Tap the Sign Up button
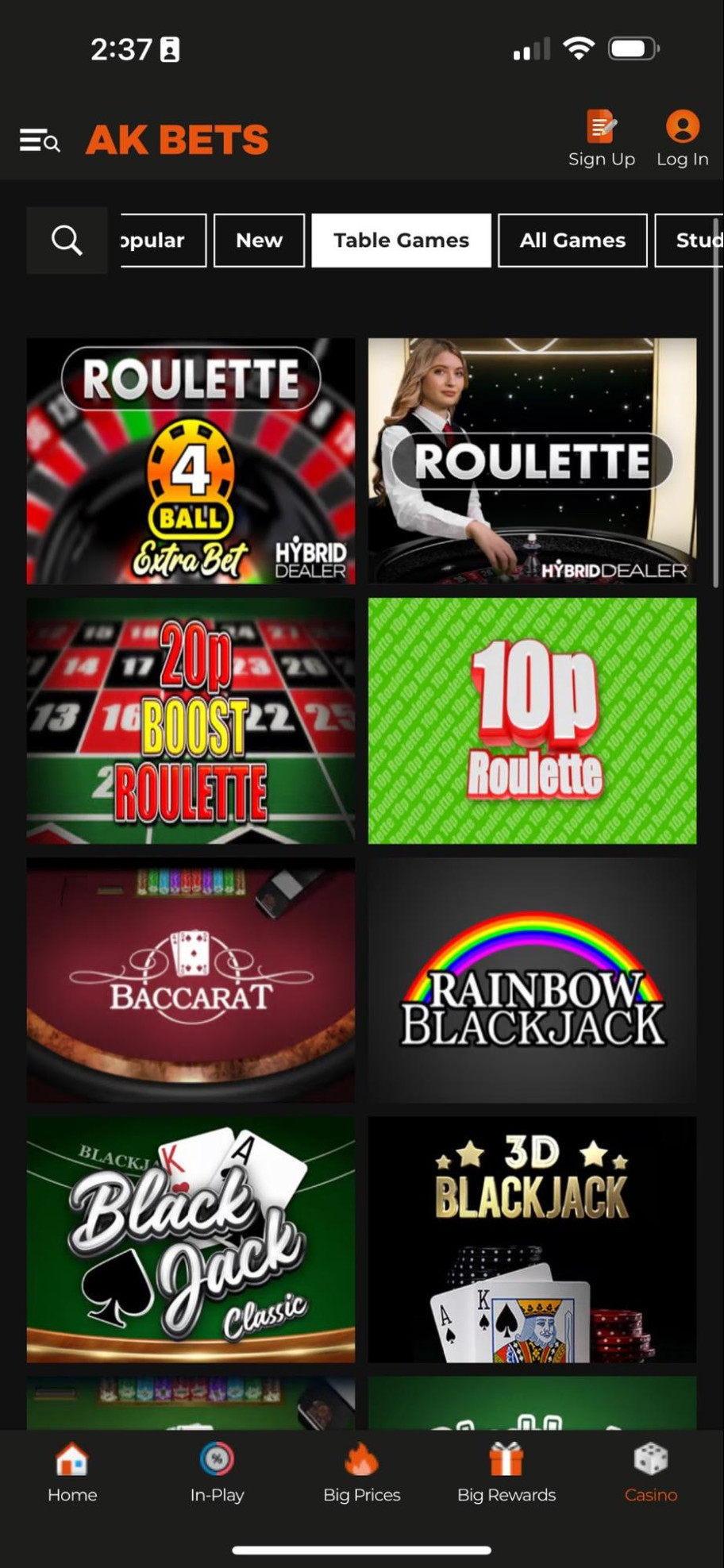The image size is (724, 1568). (x=602, y=139)
